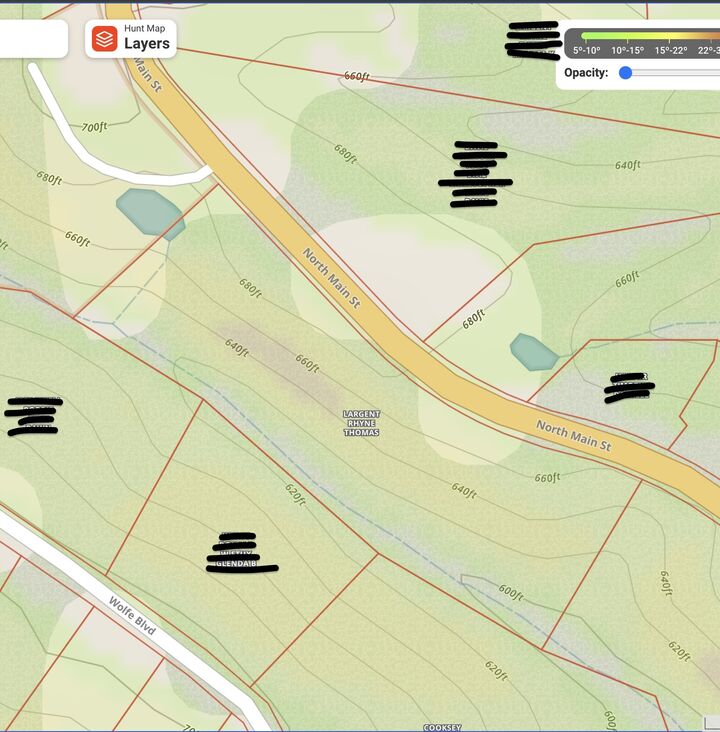Screen dimensions: 720x732
Task: Select the Largent Rhyne Thomas parcel
Action: click(x=361, y=424)
